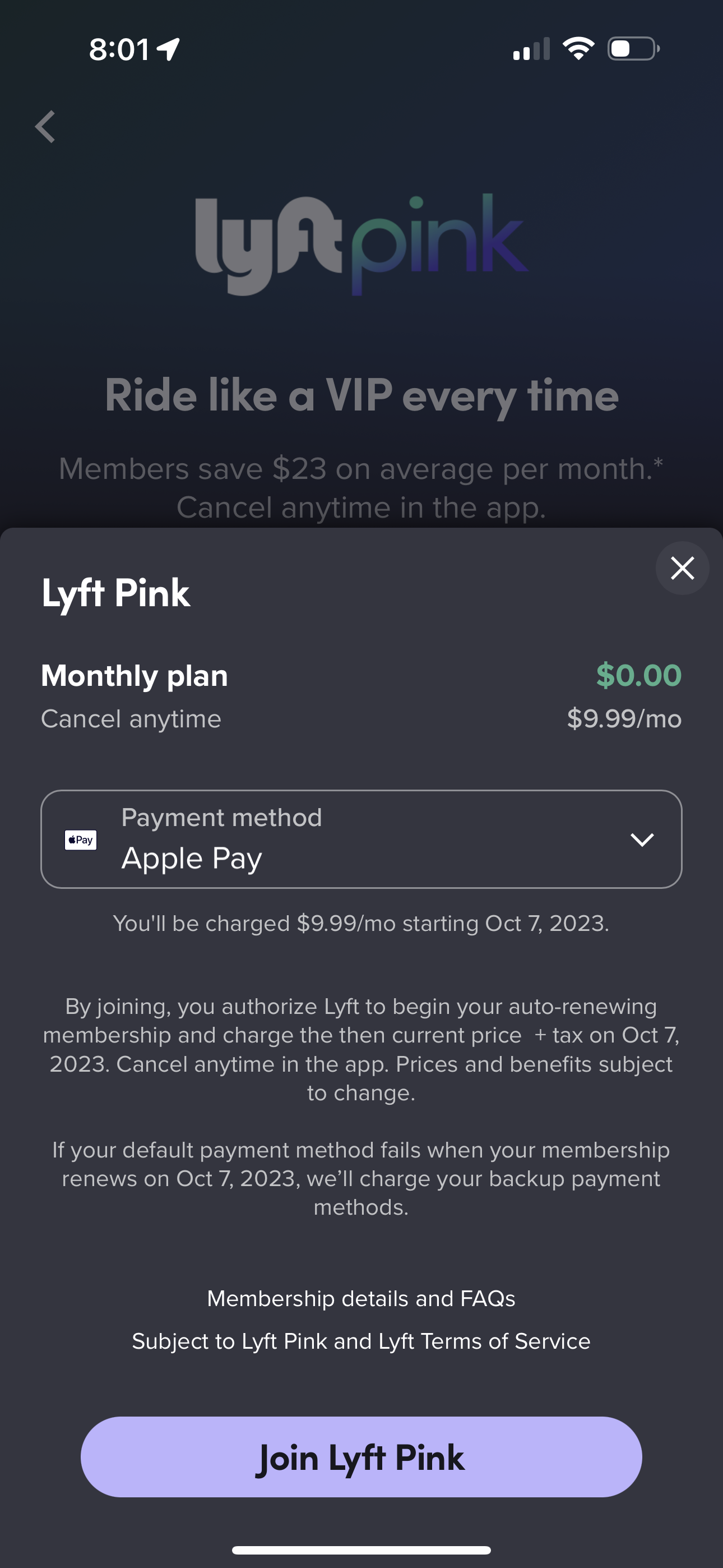Image resolution: width=723 pixels, height=1568 pixels.
Task: Click the Apple Pay logo icon
Action: click(x=80, y=840)
